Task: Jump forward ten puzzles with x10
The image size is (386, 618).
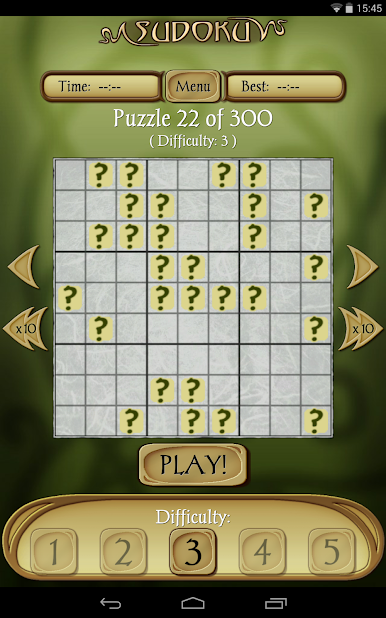Action: click(360, 328)
